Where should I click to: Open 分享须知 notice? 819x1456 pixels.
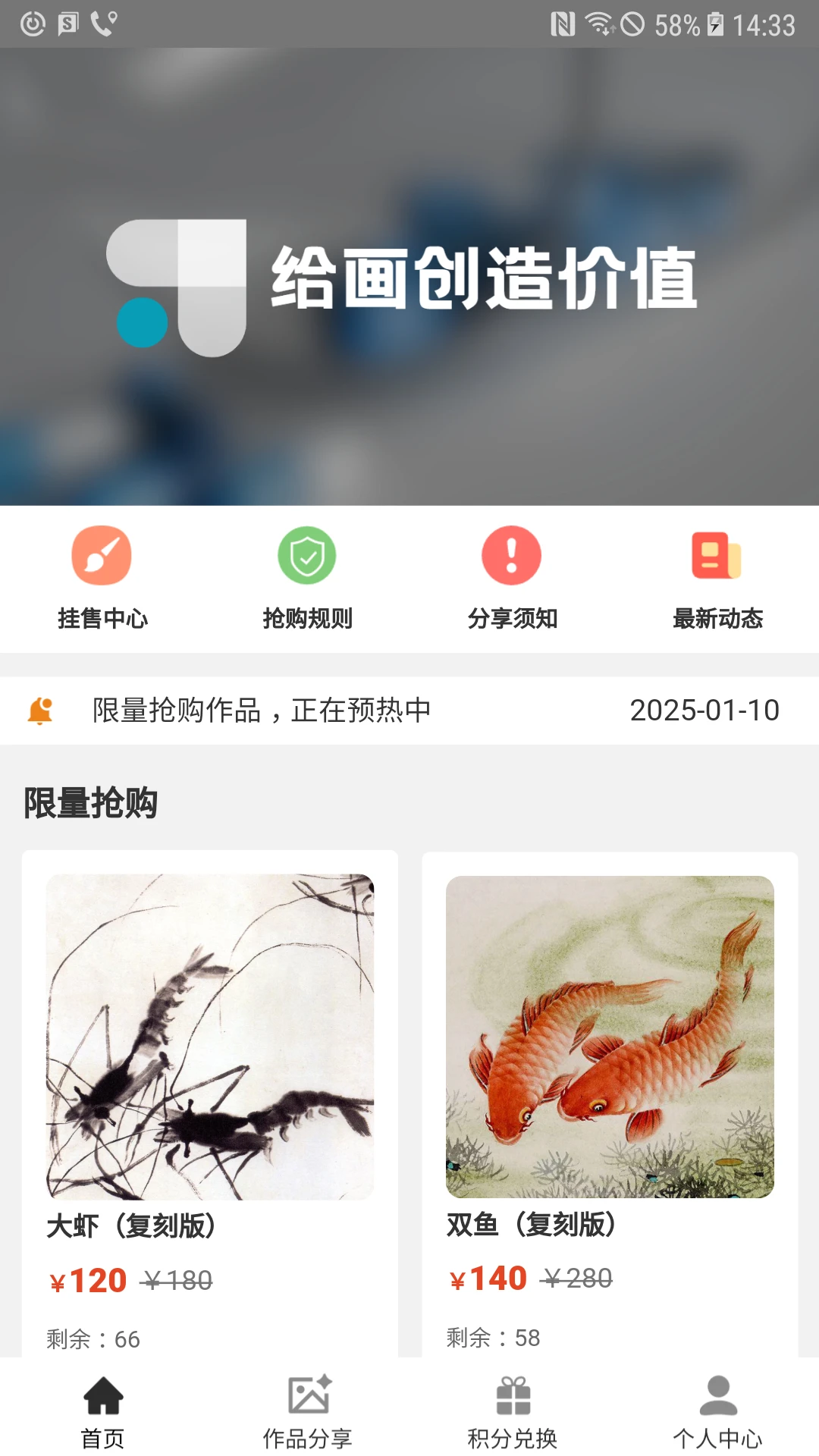click(512, 578)
